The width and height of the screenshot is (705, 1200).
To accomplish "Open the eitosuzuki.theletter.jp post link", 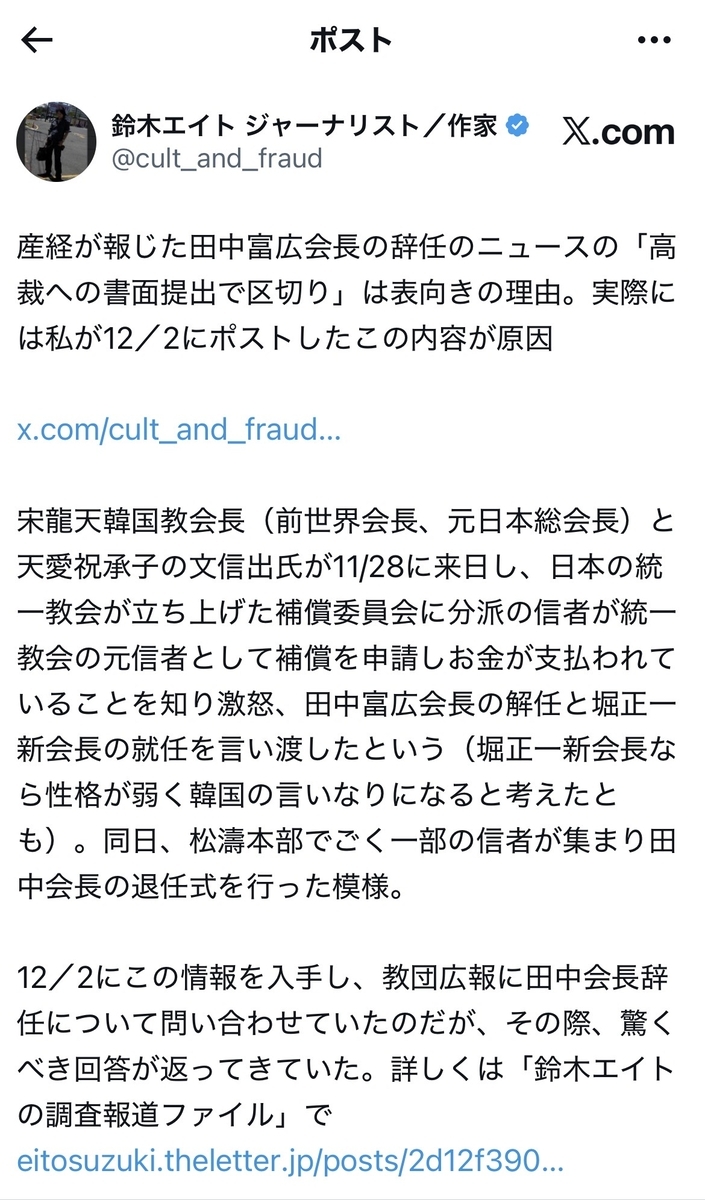I will tap(291, 1158).
